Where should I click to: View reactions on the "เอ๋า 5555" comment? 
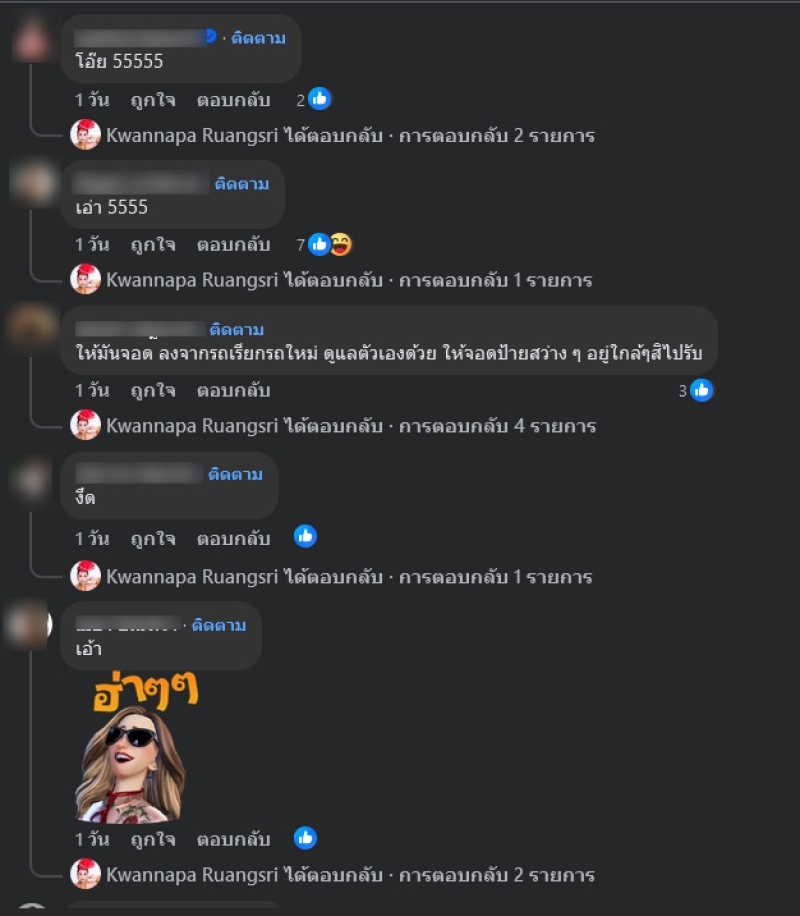[329, 244]
